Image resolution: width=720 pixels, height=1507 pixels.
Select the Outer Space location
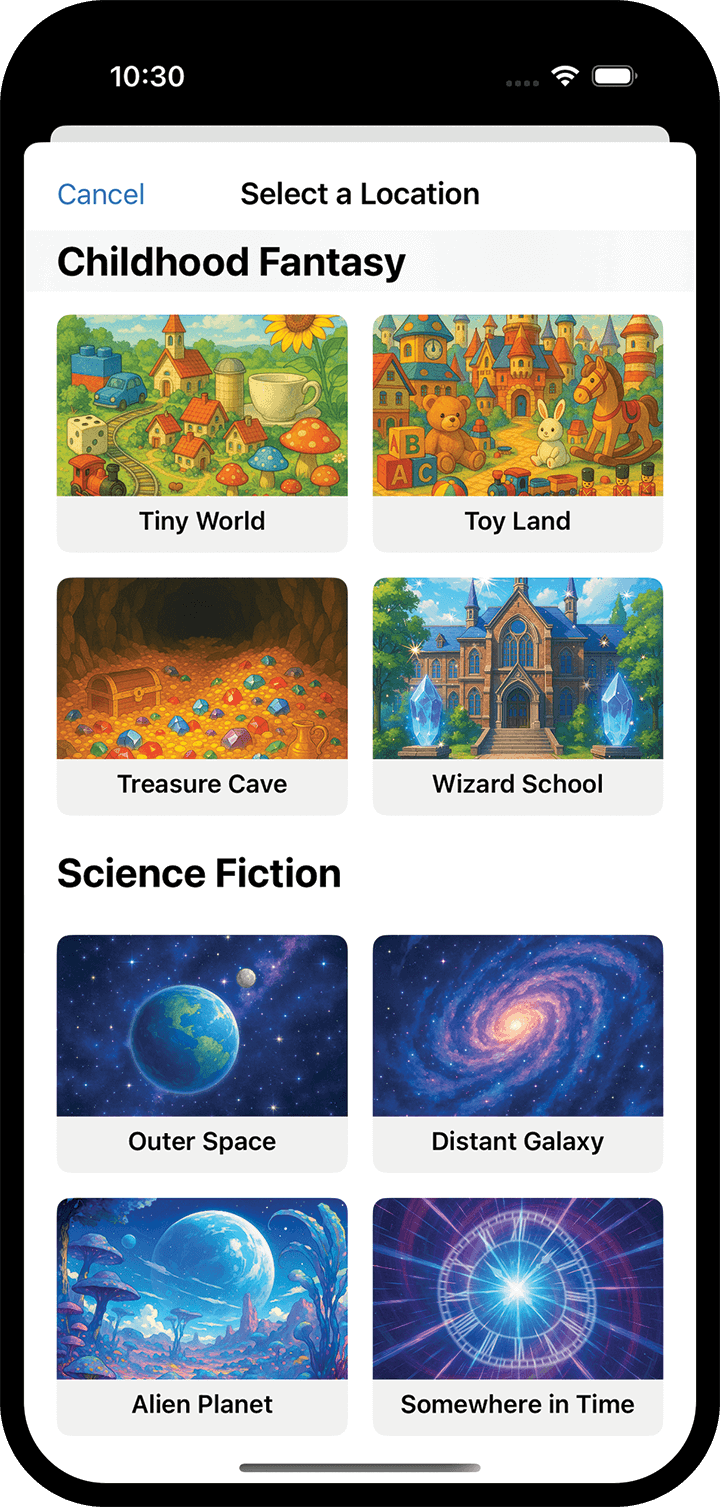click(x=202, y=1052)
